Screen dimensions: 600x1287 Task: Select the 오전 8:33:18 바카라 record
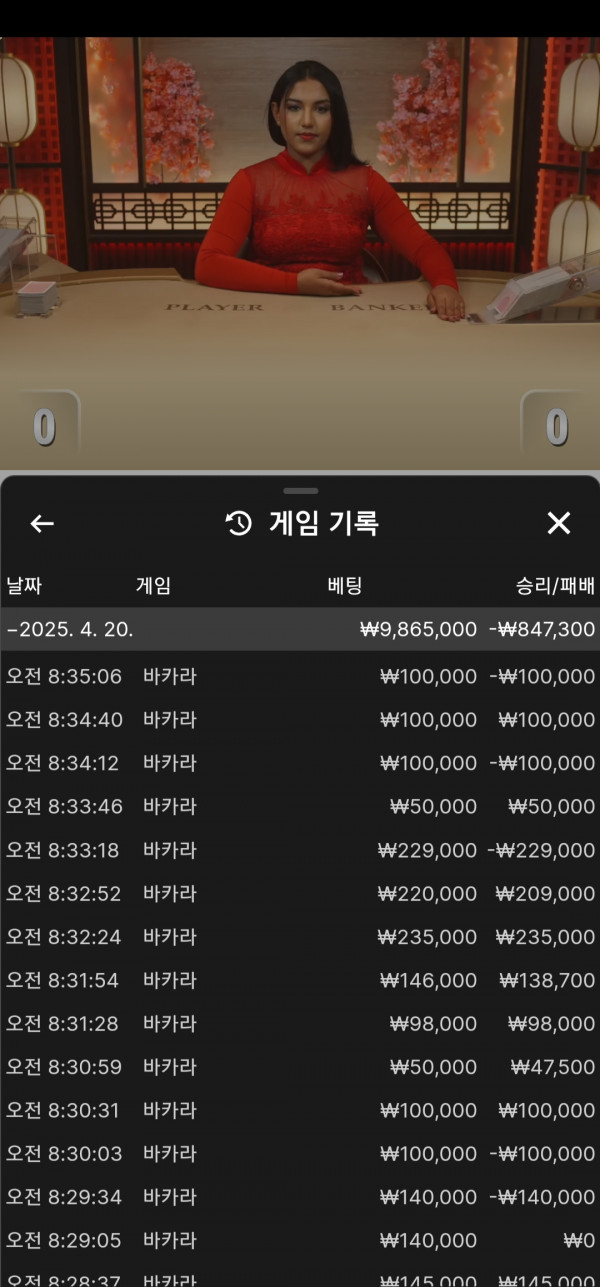point(300,850)
